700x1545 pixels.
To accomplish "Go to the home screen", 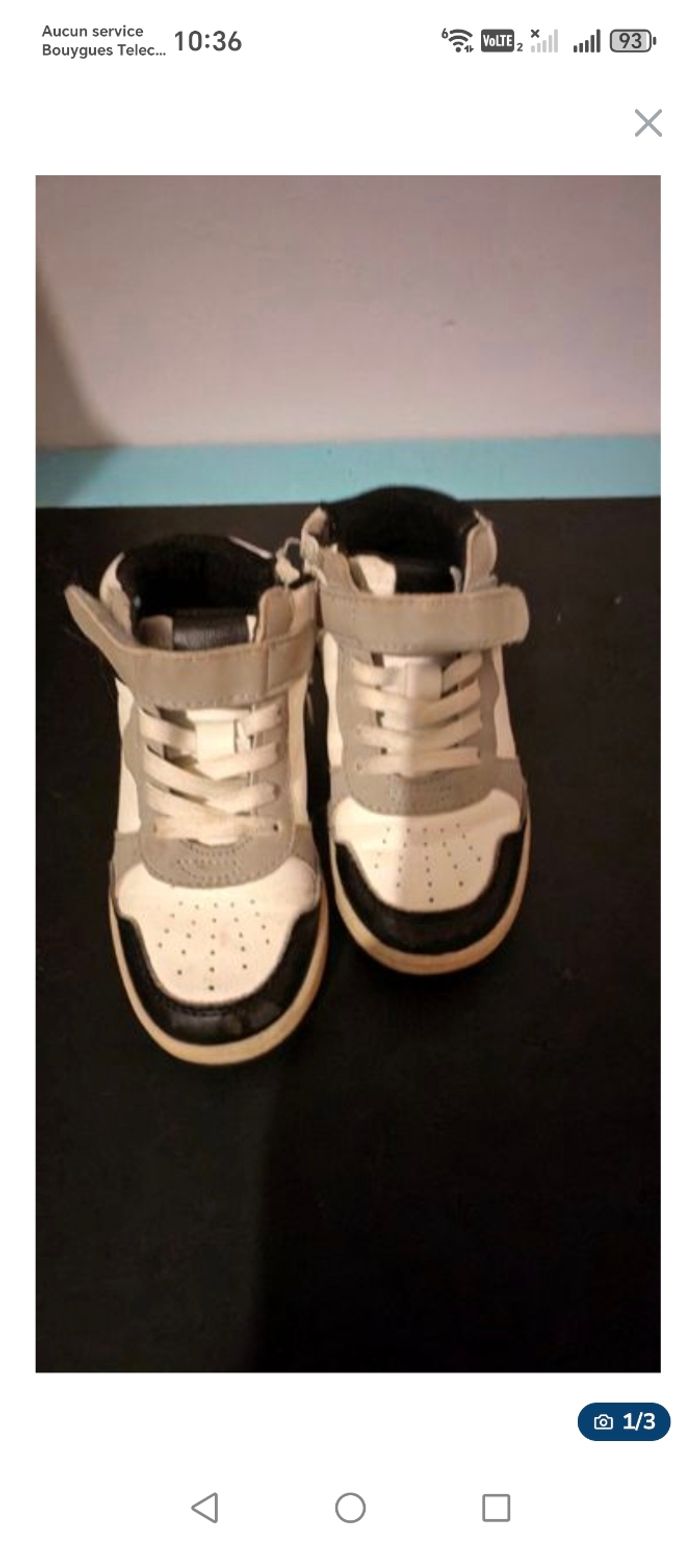I will coord(350,1507).
